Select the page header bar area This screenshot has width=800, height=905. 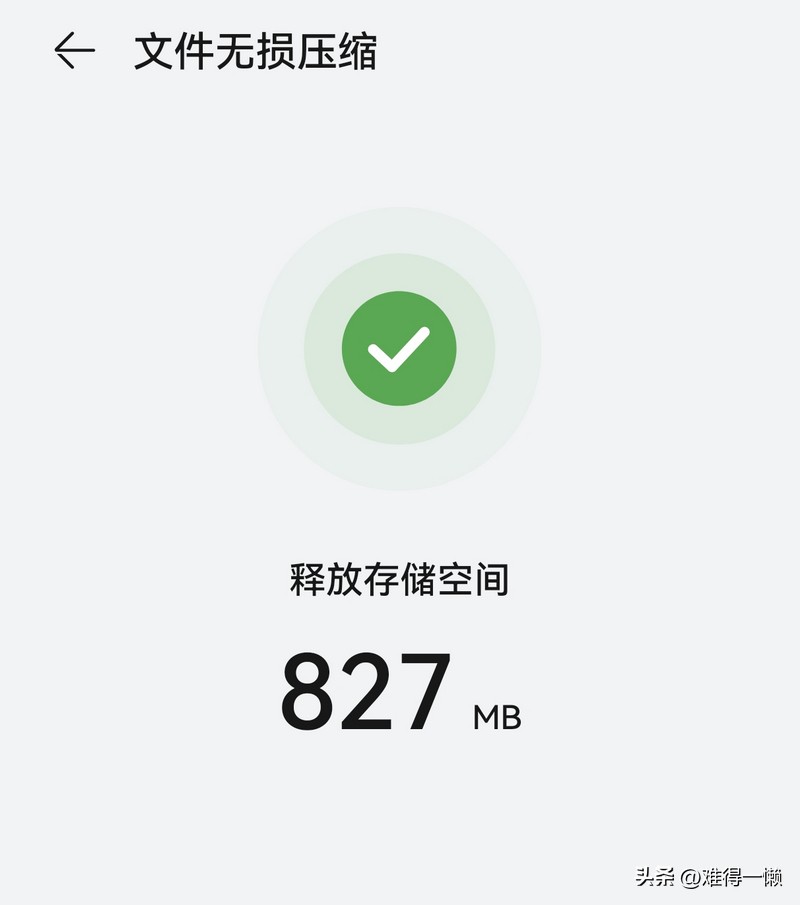(400, 48)
